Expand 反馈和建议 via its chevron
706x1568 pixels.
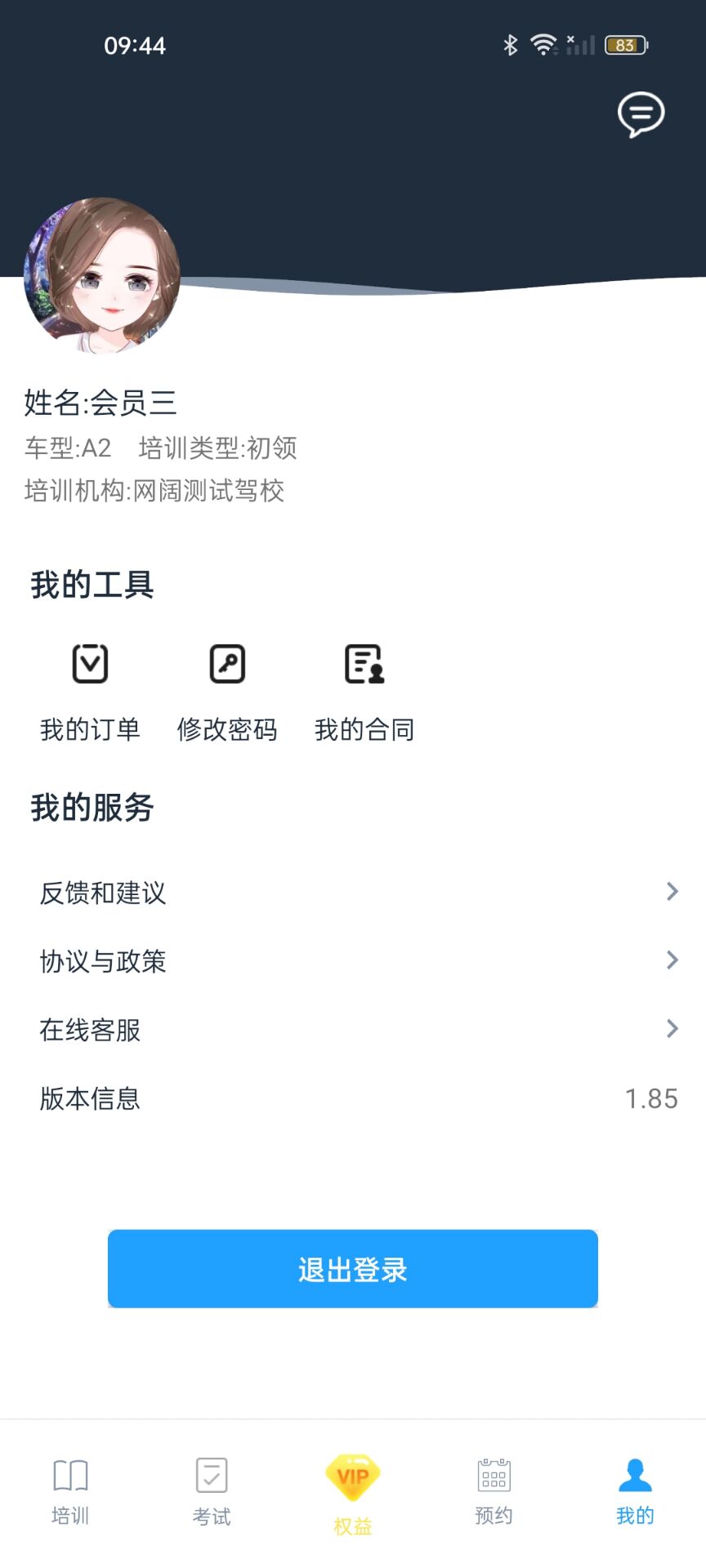click(x=671, y=891)
